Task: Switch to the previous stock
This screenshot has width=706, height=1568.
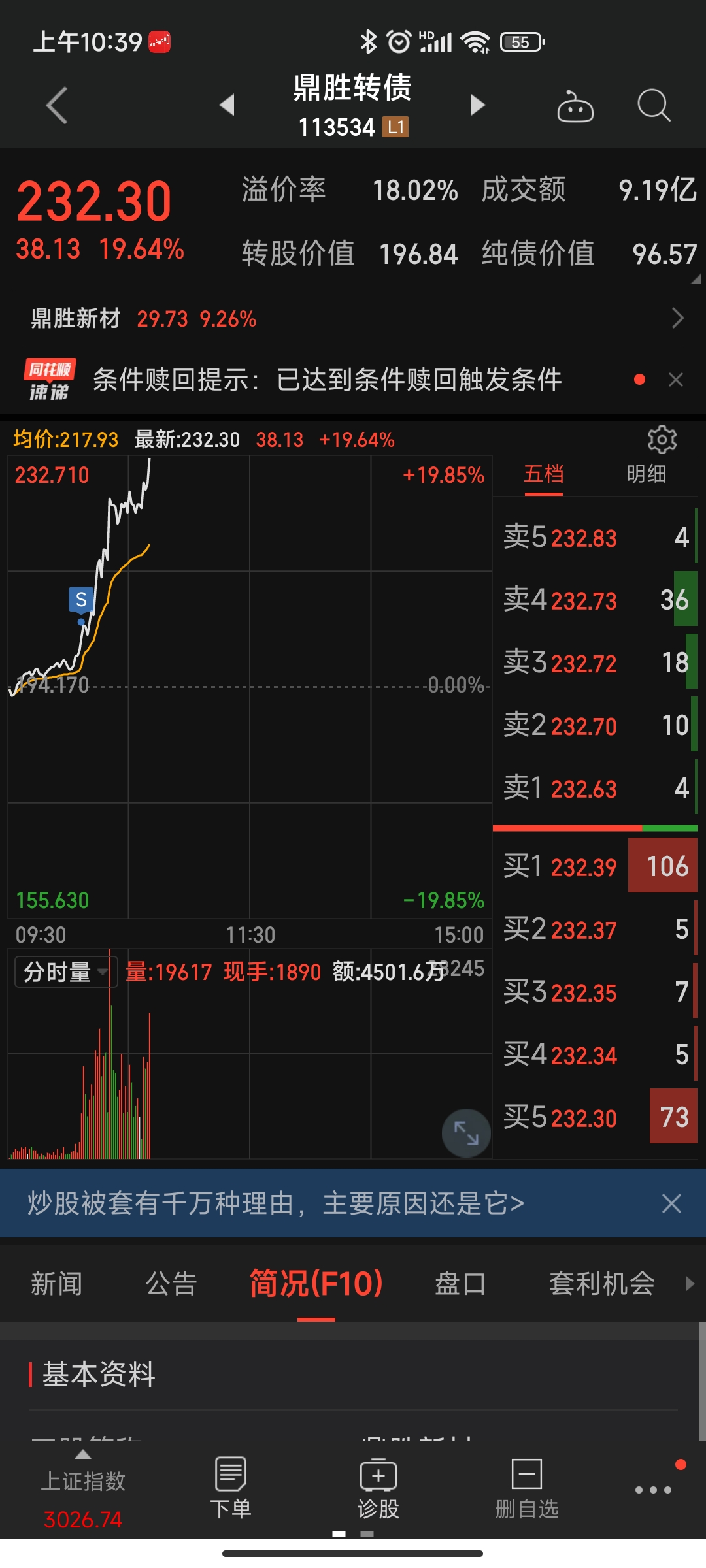Action: [227, 105]
